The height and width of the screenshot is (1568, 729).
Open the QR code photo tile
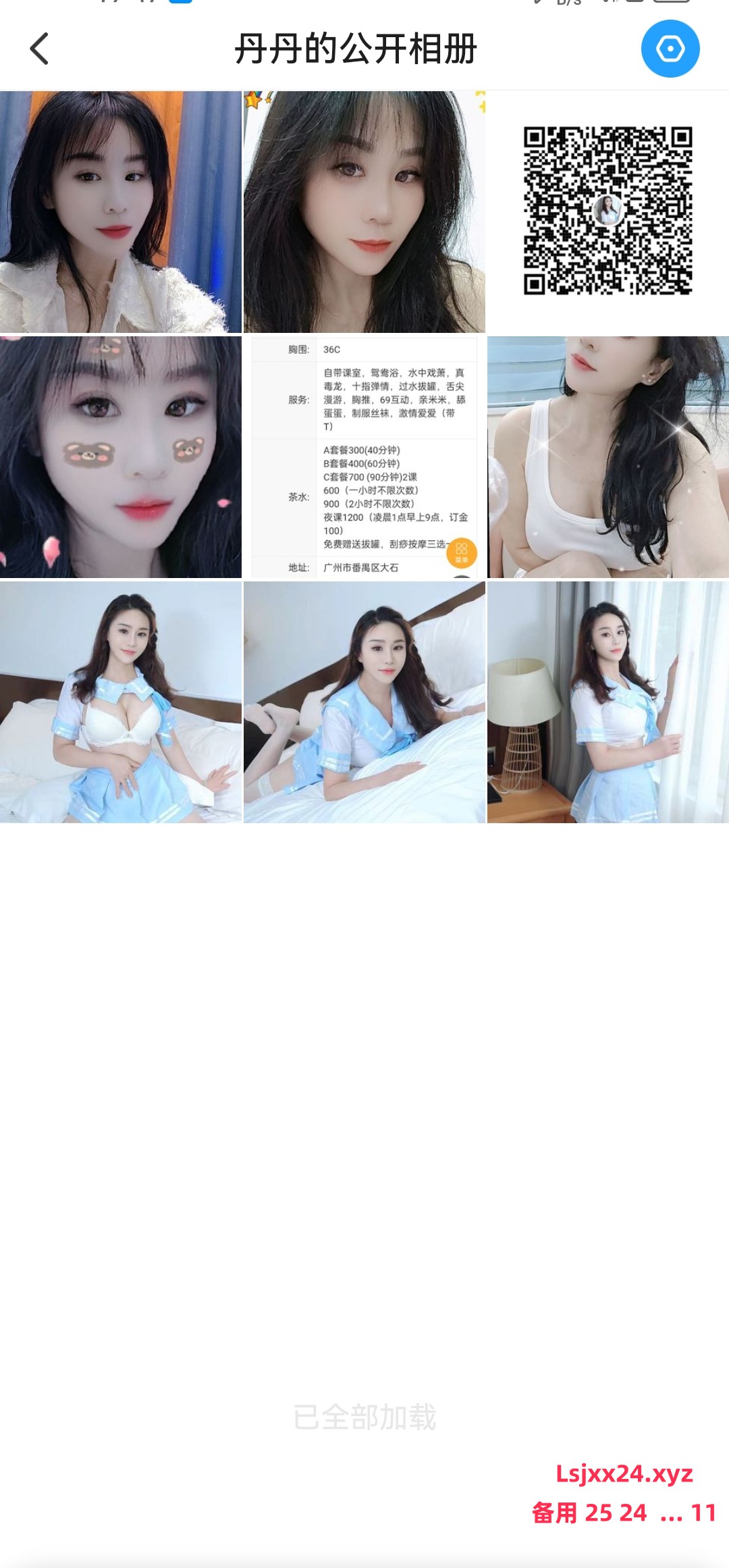tap(607, 211)
